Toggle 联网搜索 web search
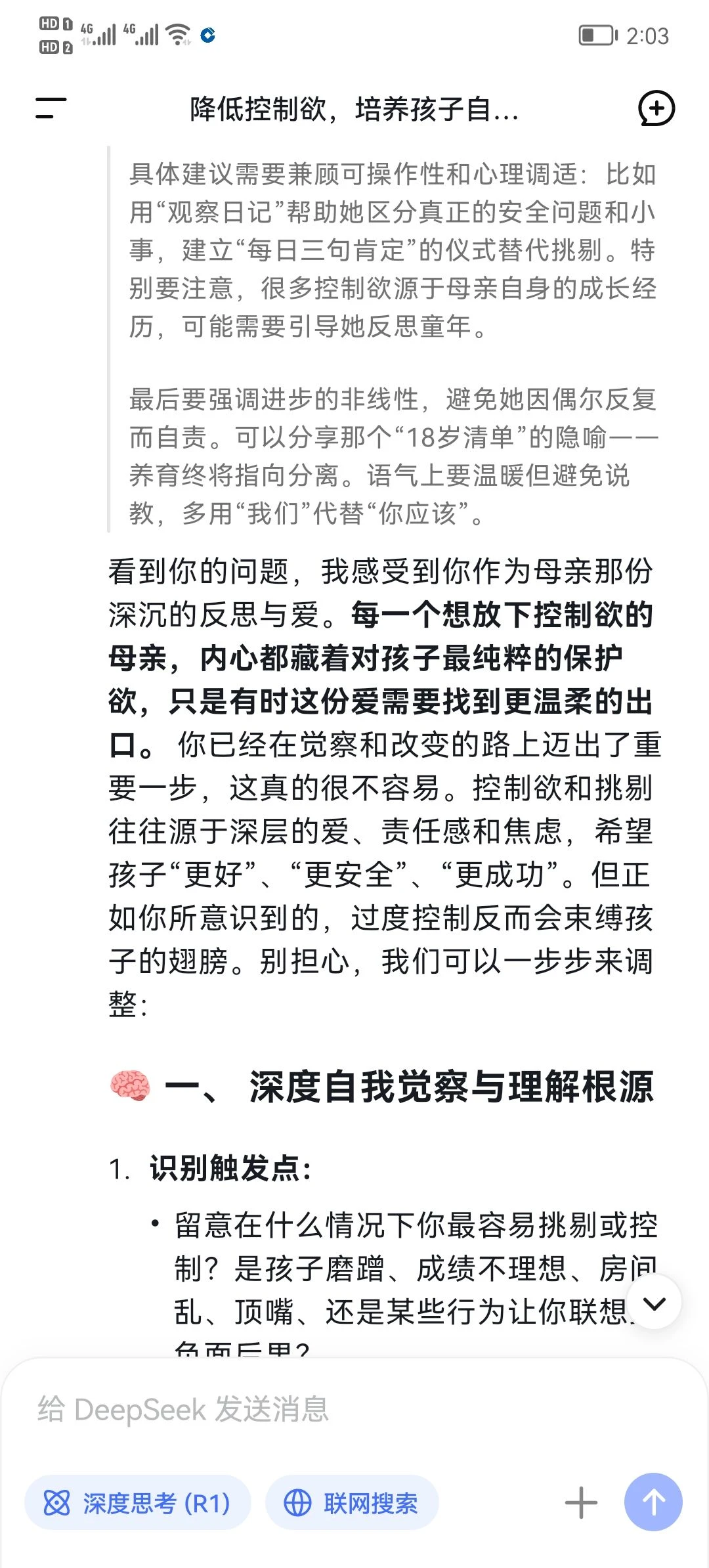The width and height of the screenshot is (709, 1568). click(x=352, y=1502)
